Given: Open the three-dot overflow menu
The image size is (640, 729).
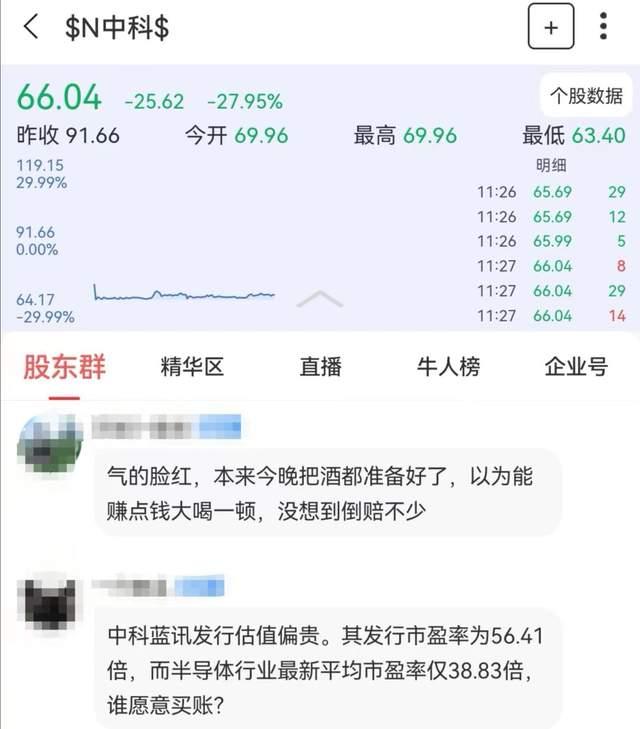Looking at the screenshot, I should click(x=603, y=27).
